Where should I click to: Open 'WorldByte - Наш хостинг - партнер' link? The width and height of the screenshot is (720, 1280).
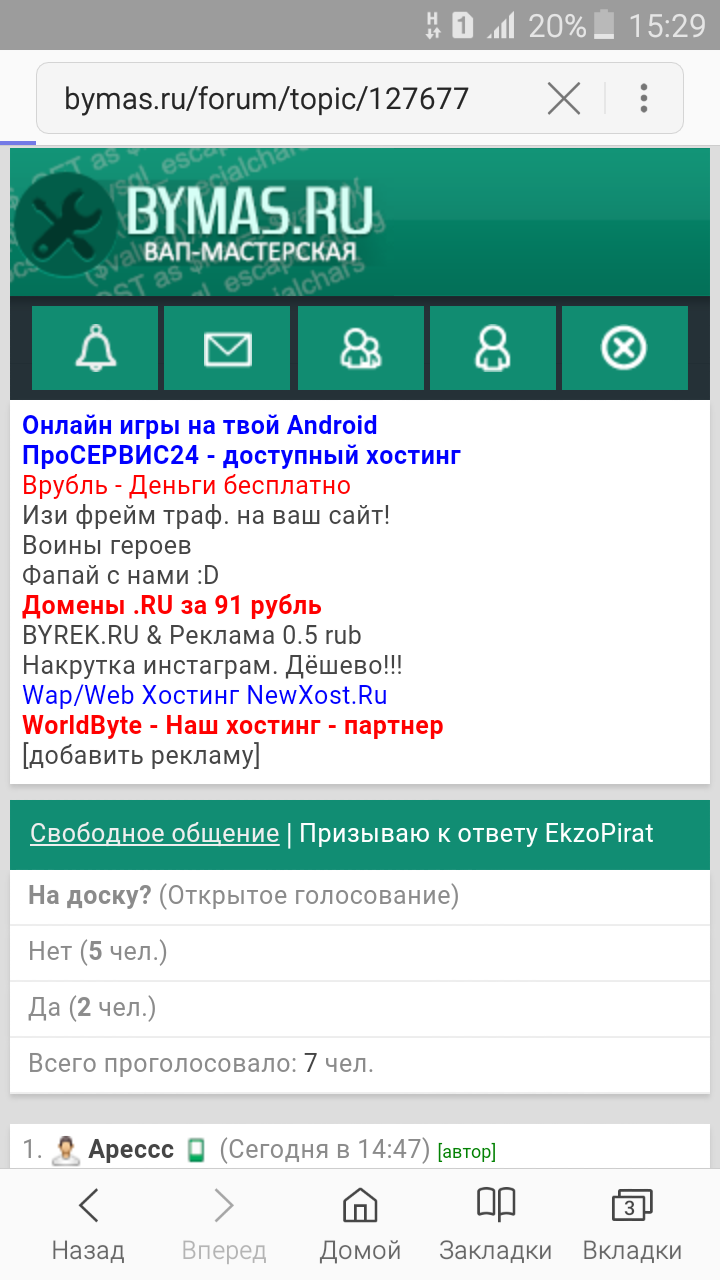pos(232,725)
